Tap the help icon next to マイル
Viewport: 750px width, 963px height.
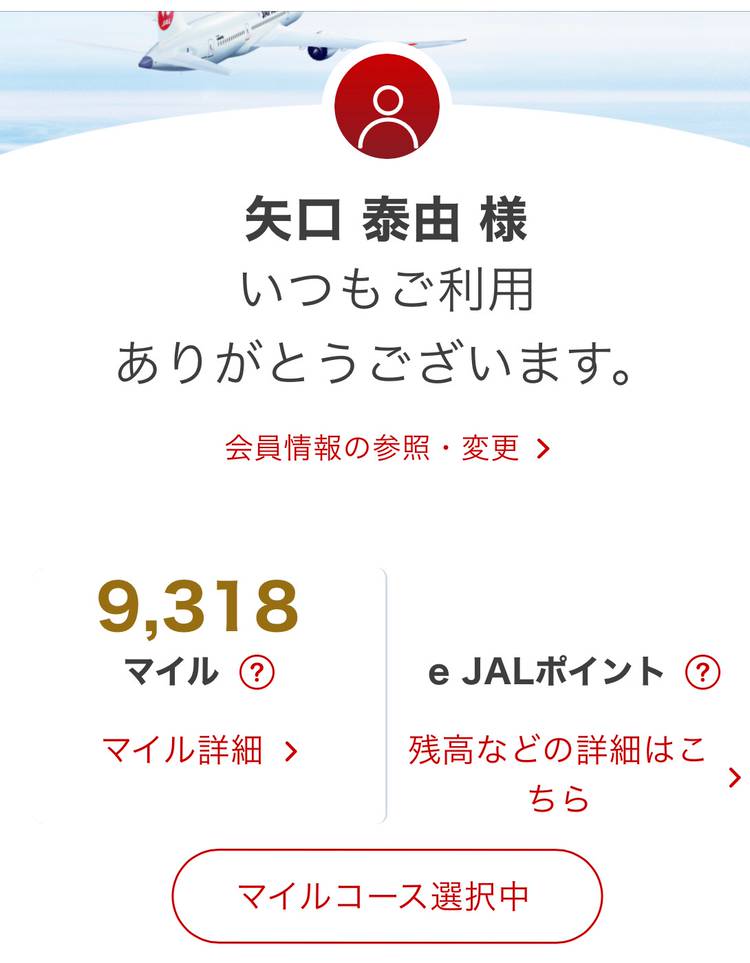coord(257,673)
